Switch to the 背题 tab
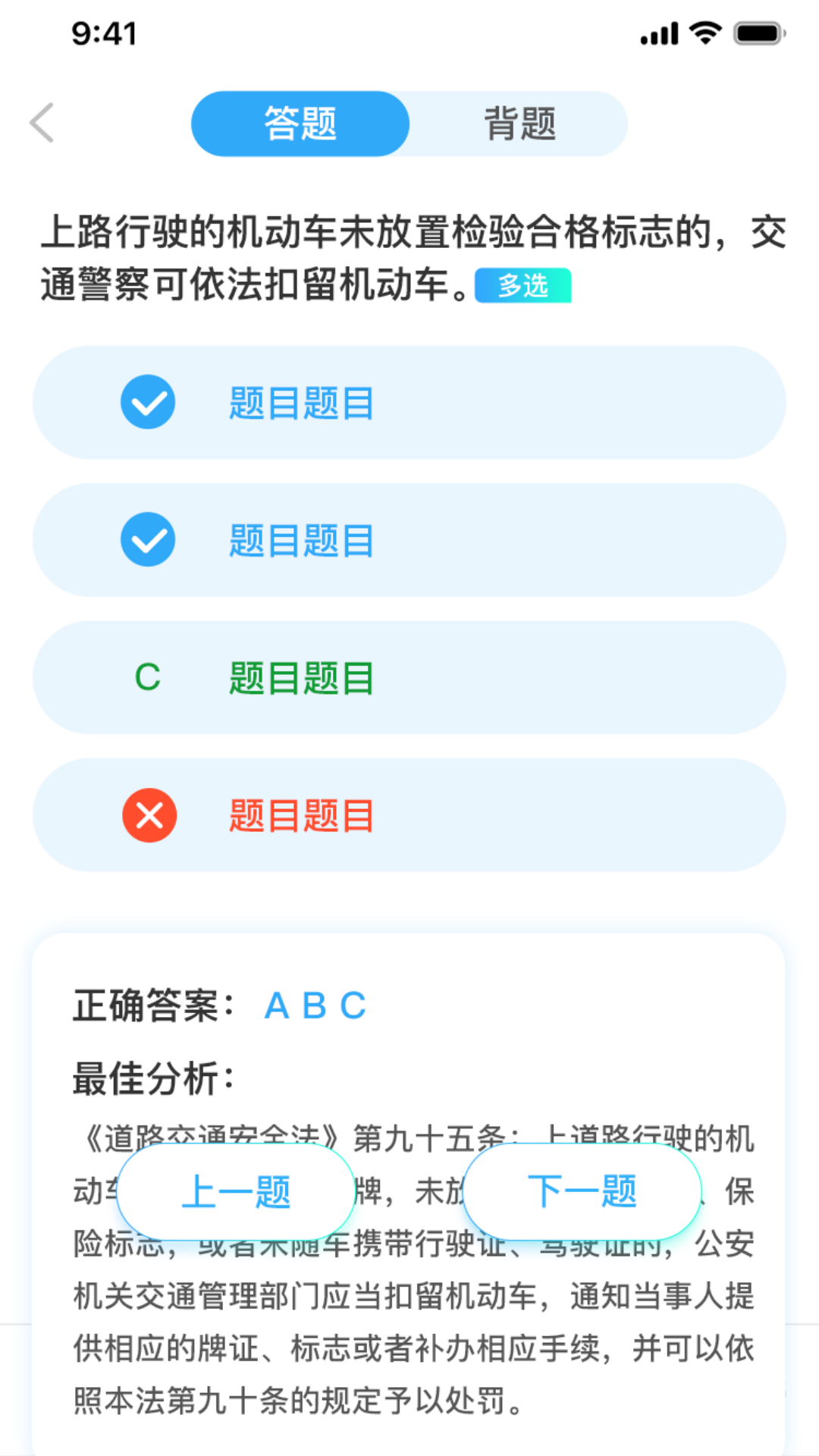The image size is (819, 1456). click(x=520, y=124)
